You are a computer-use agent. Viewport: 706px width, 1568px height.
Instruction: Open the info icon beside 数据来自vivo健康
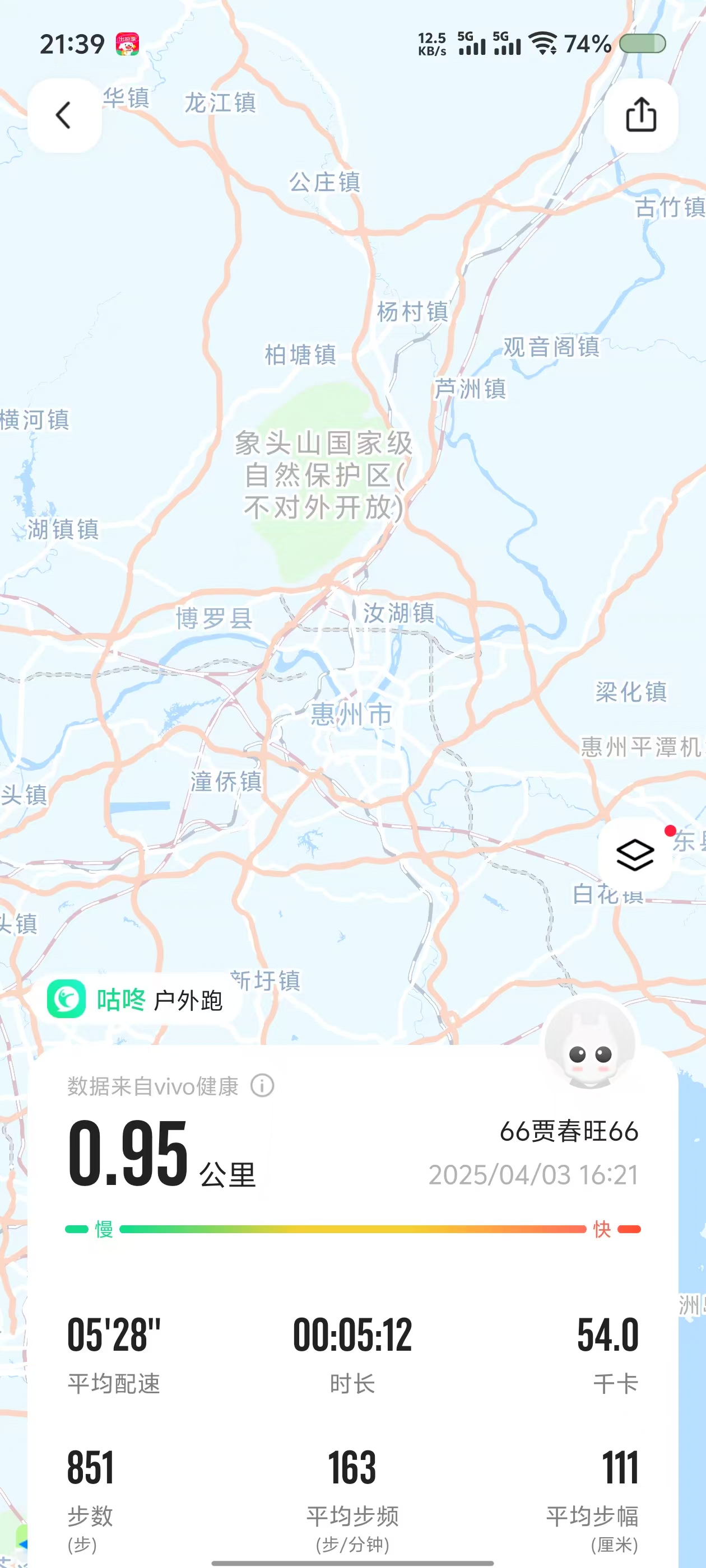pyautogui.click(x=263, y=1085)
